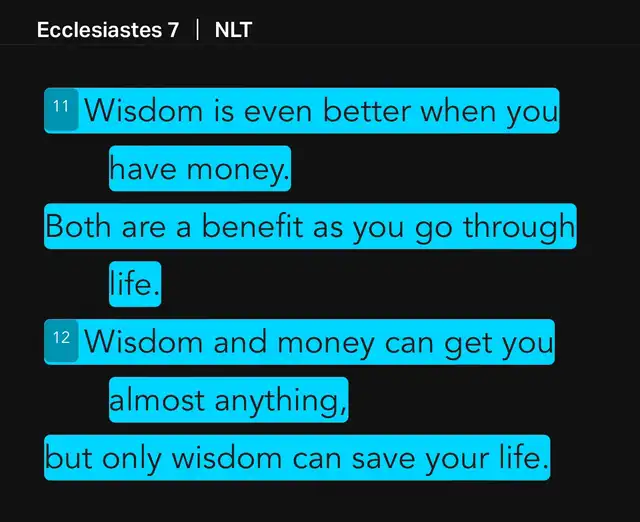640x522 pixels.
Task: Open the Ecclesiastes 7 chapter picker
Action: coord(108,30)
